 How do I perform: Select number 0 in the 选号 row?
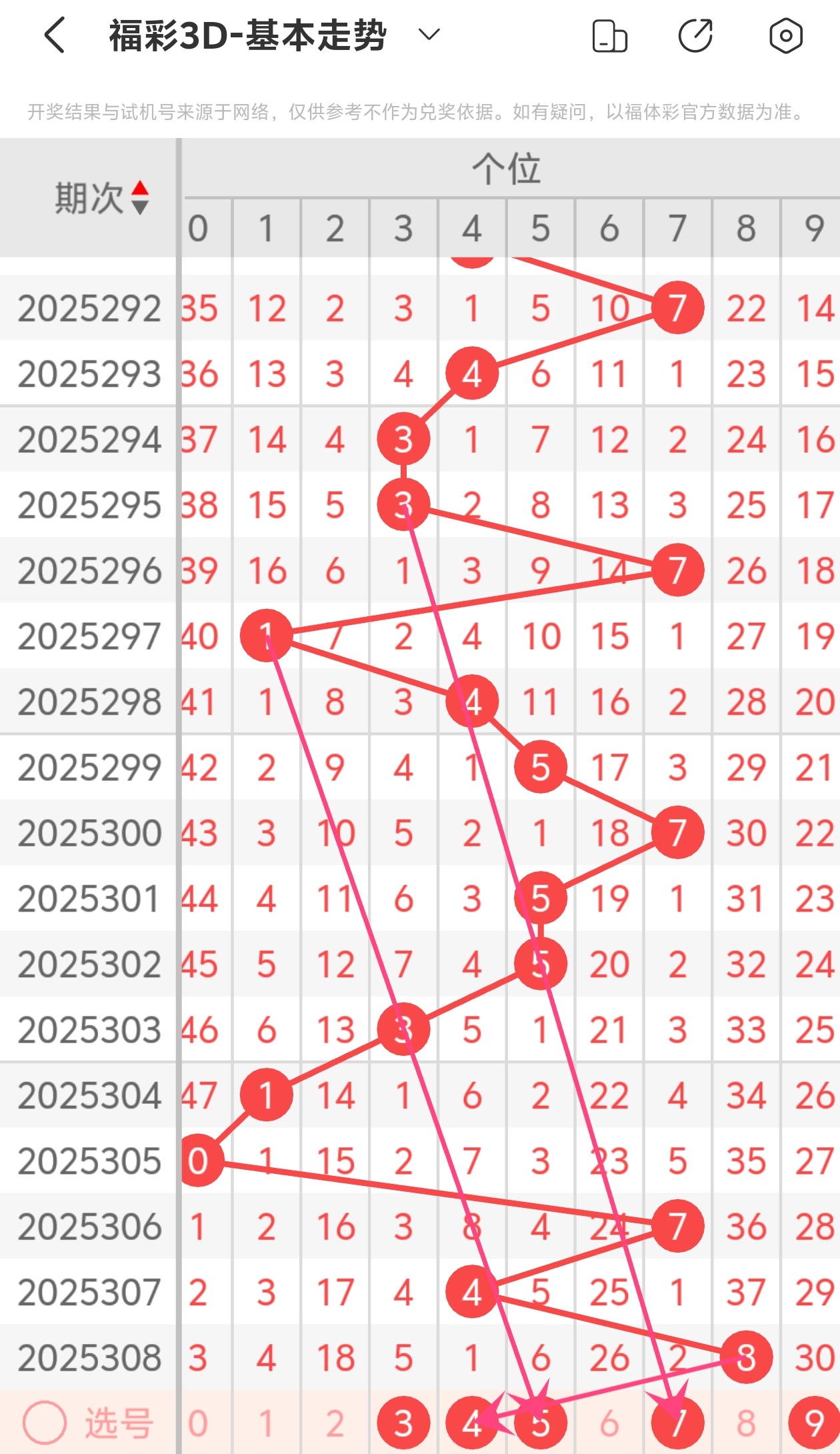point(198,1423)
